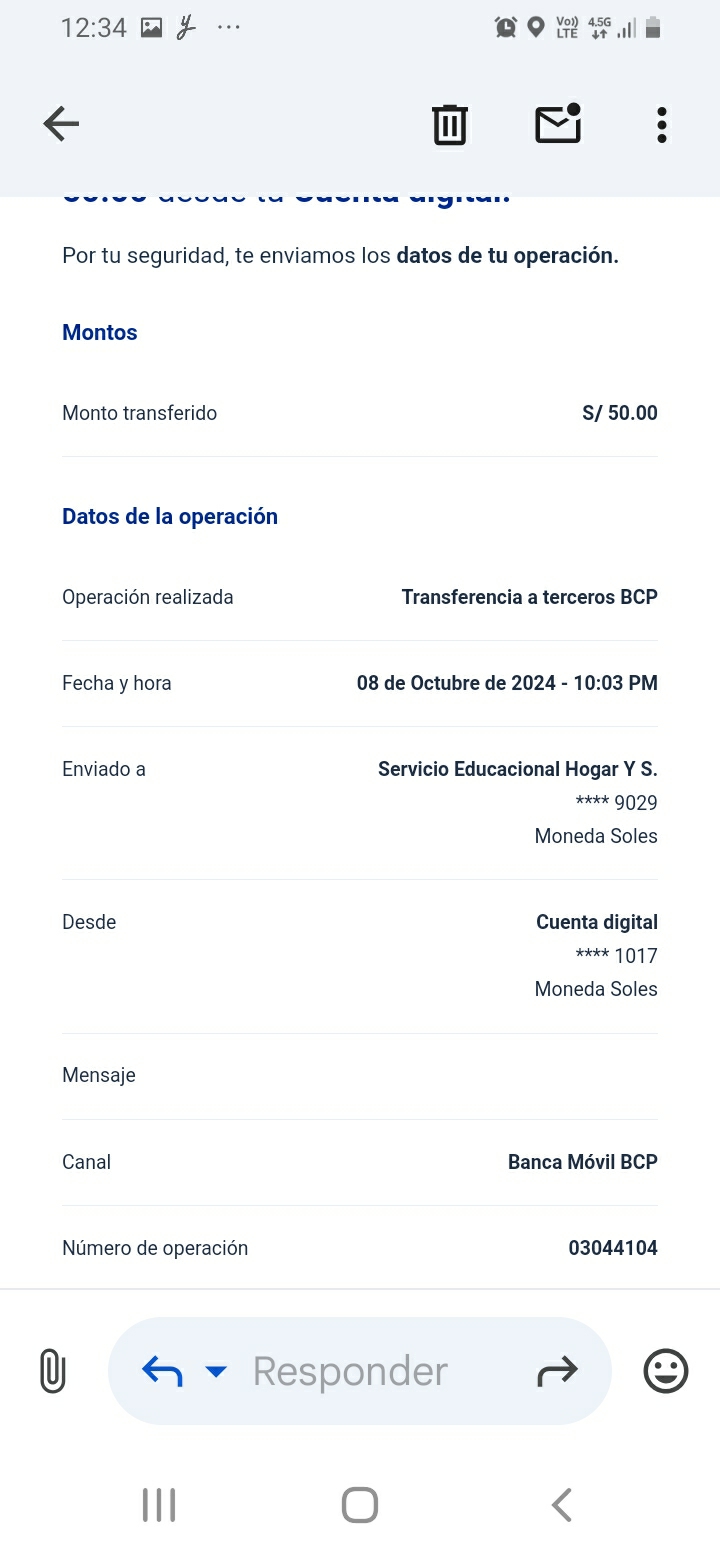Delete this email with the trash icon
This screenshot has width=720, height=1560.
tap(450, 124)
